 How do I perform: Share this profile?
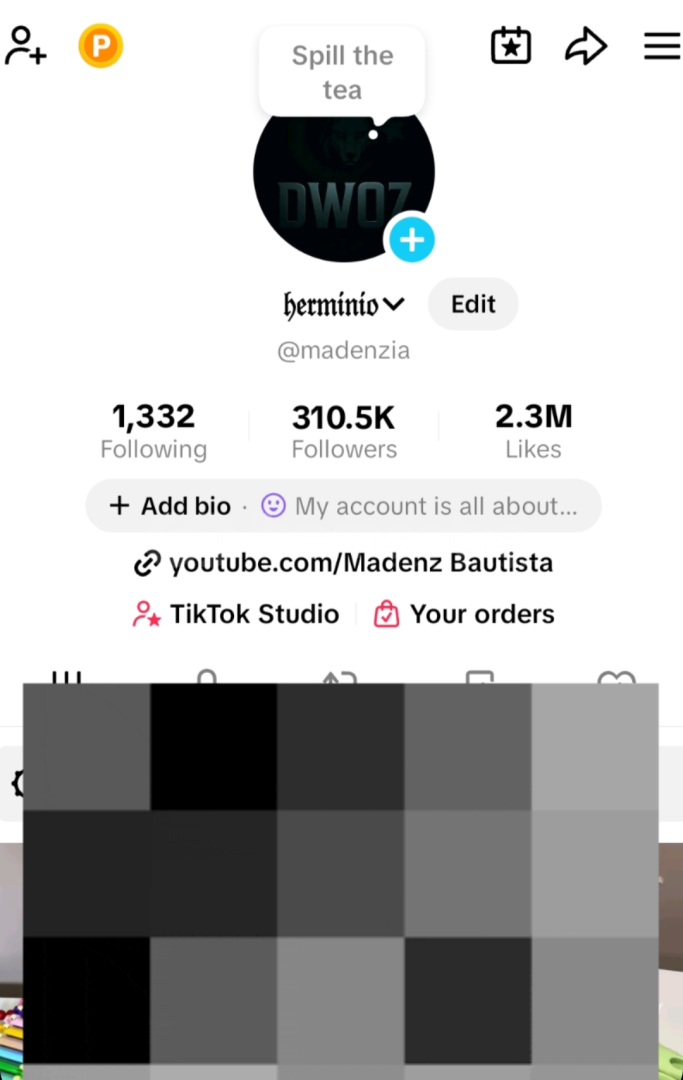click(x=586, y=46)
